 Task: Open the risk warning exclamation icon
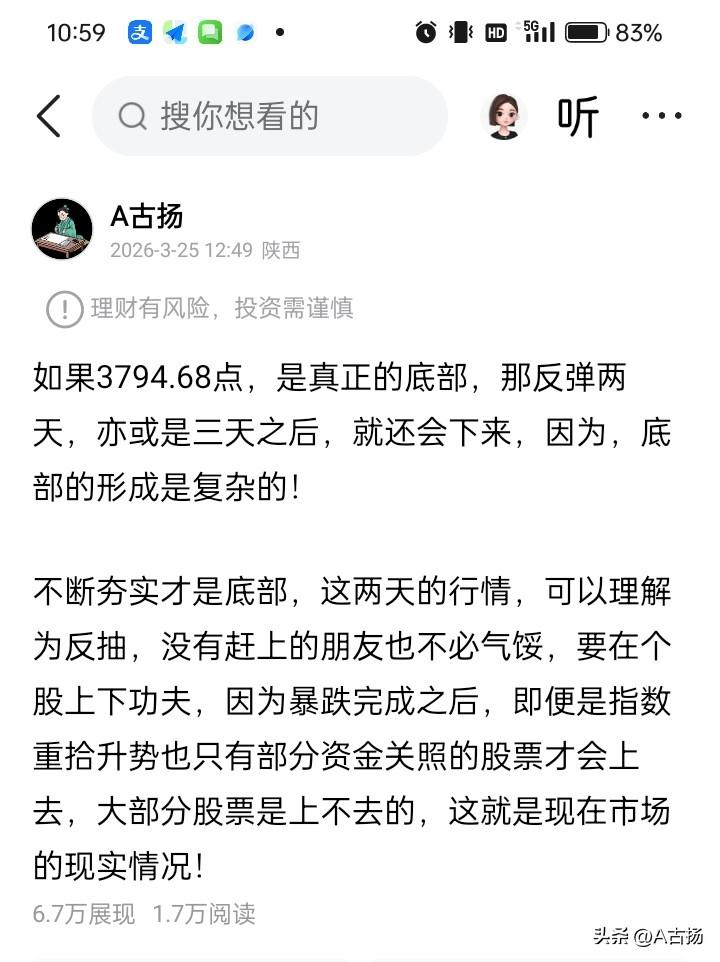62,309
